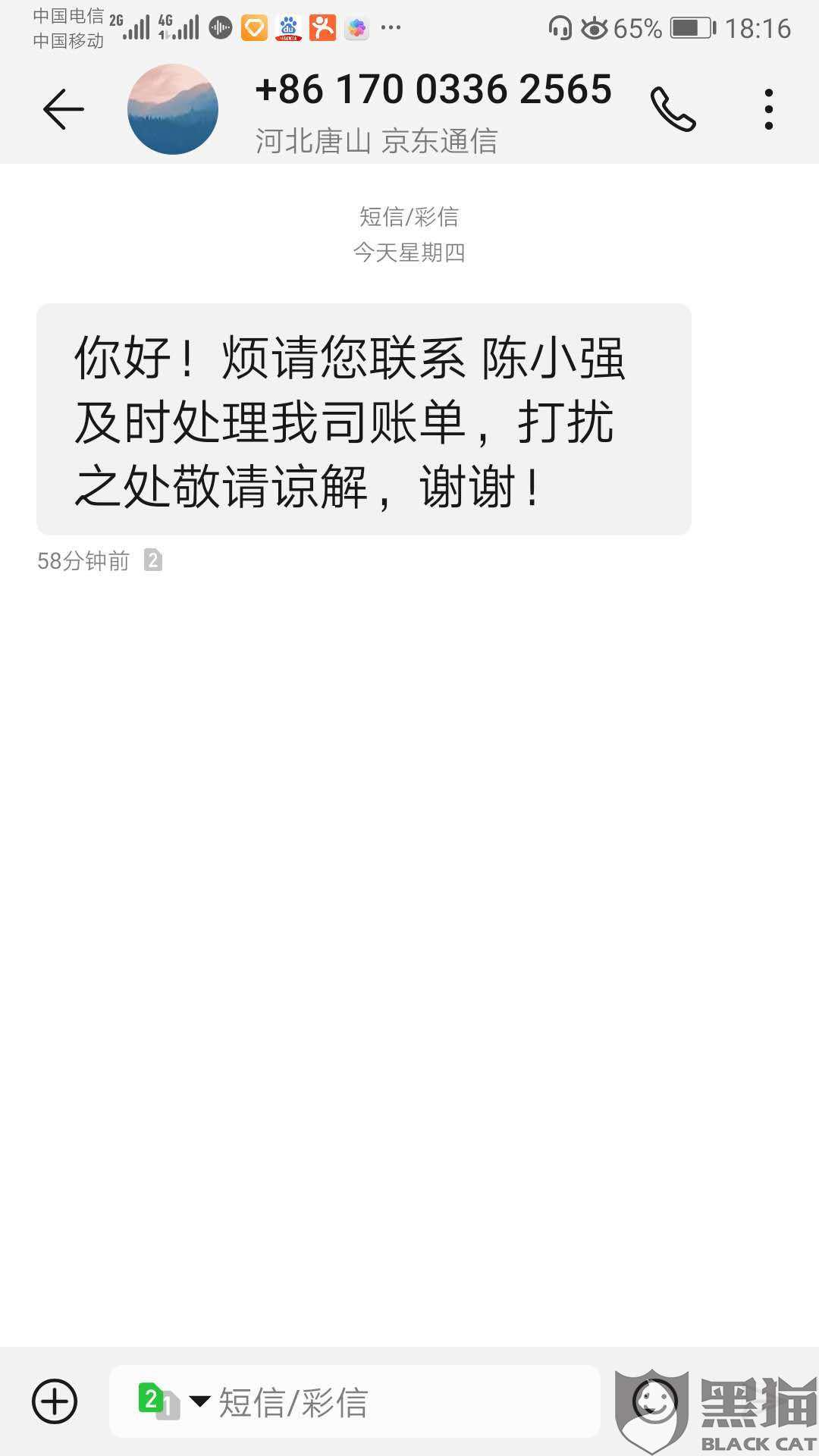Go back using the arrow icon
The width and height of the screenshot is (819, 1456).
click(64, 109)
